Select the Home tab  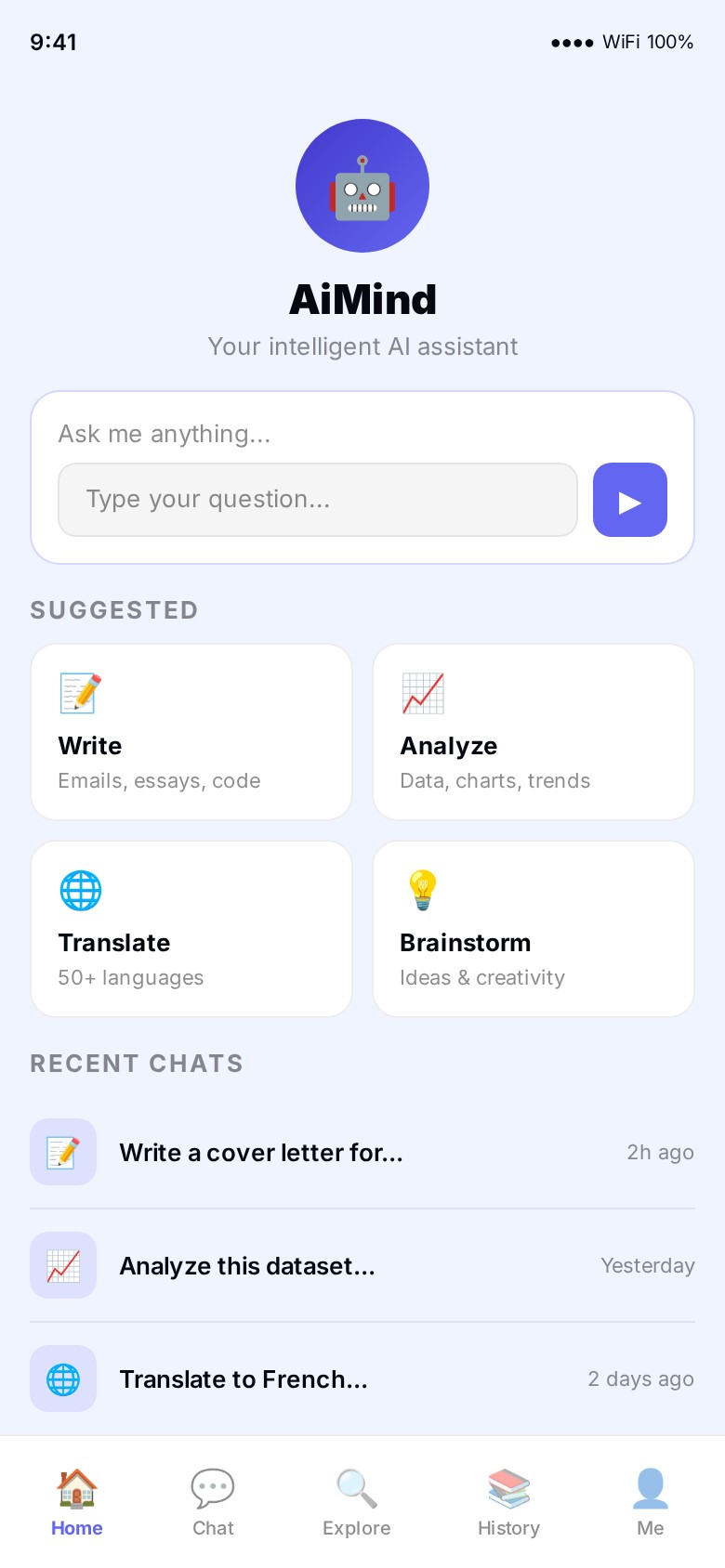coord(76,1500)
